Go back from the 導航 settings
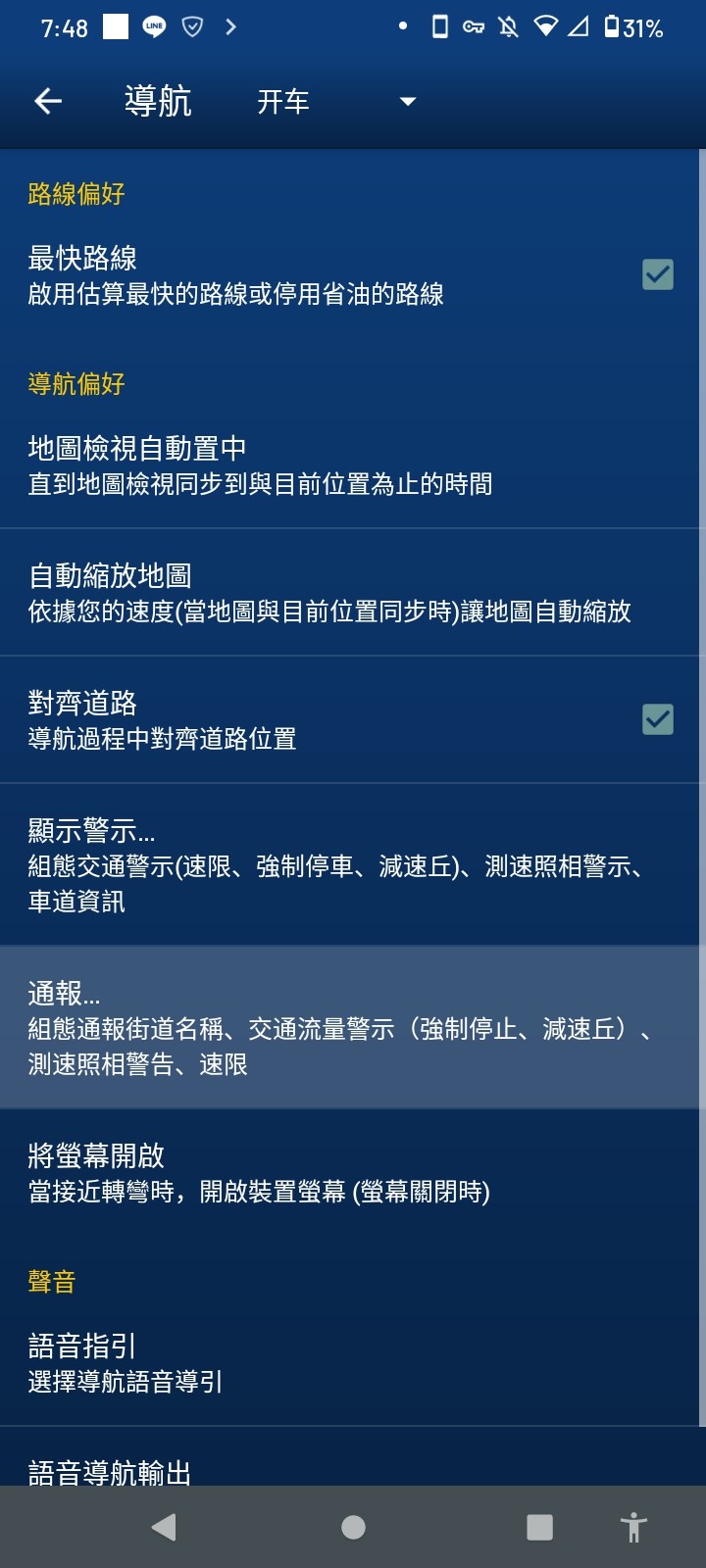This screenshot has height=1568, width=706. (47, 101)
